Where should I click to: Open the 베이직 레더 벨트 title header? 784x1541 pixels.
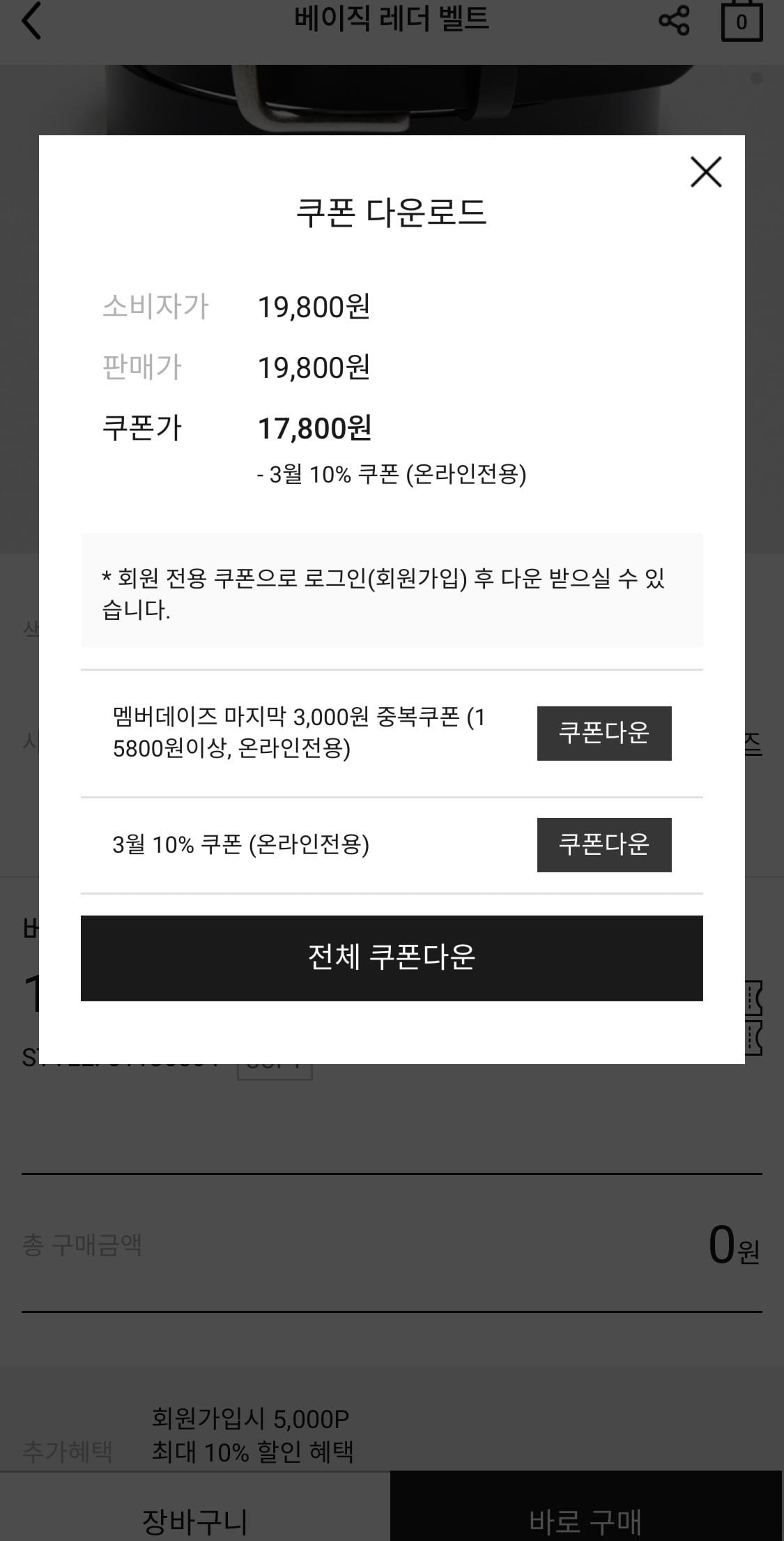pos(392,20)
